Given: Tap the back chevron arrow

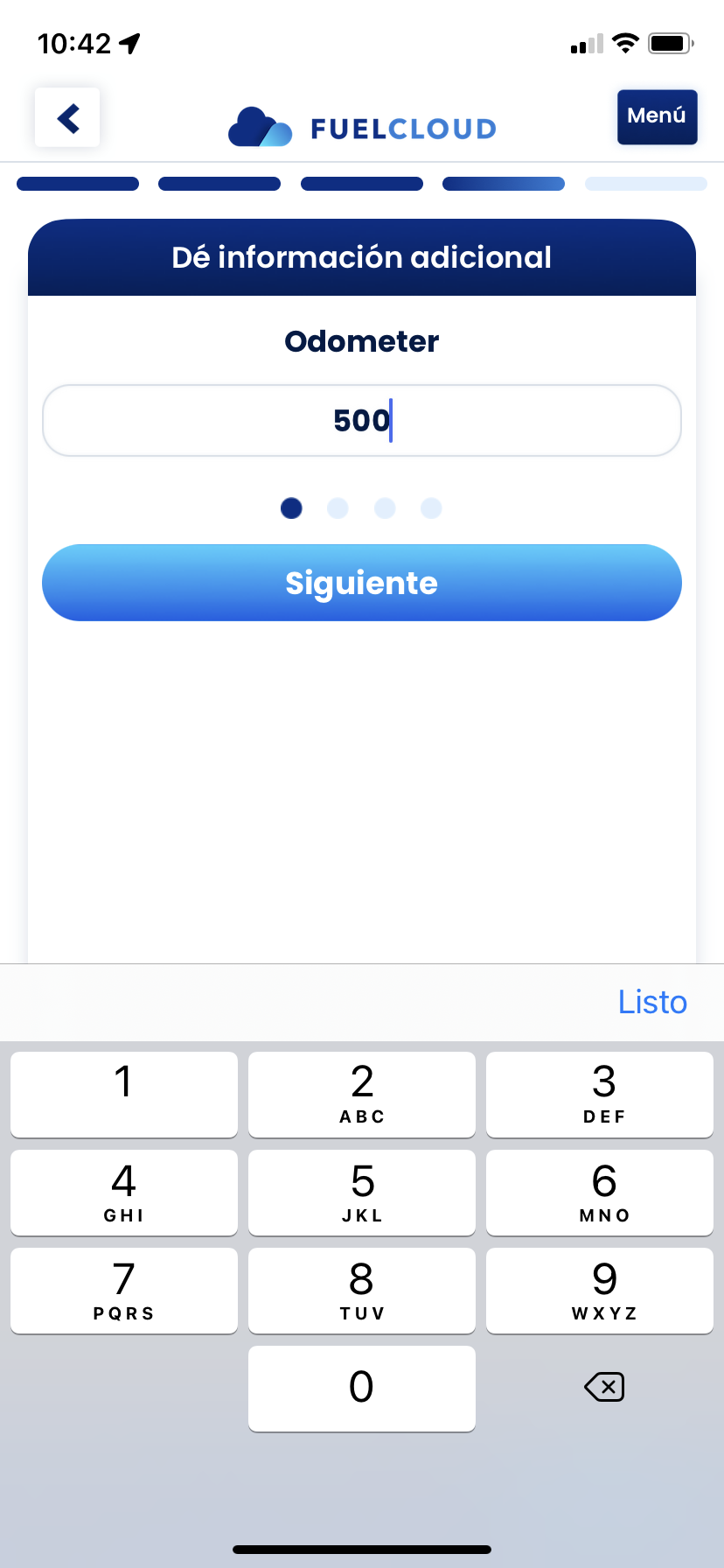Looking at the screenshot, I should click(67, 117).
